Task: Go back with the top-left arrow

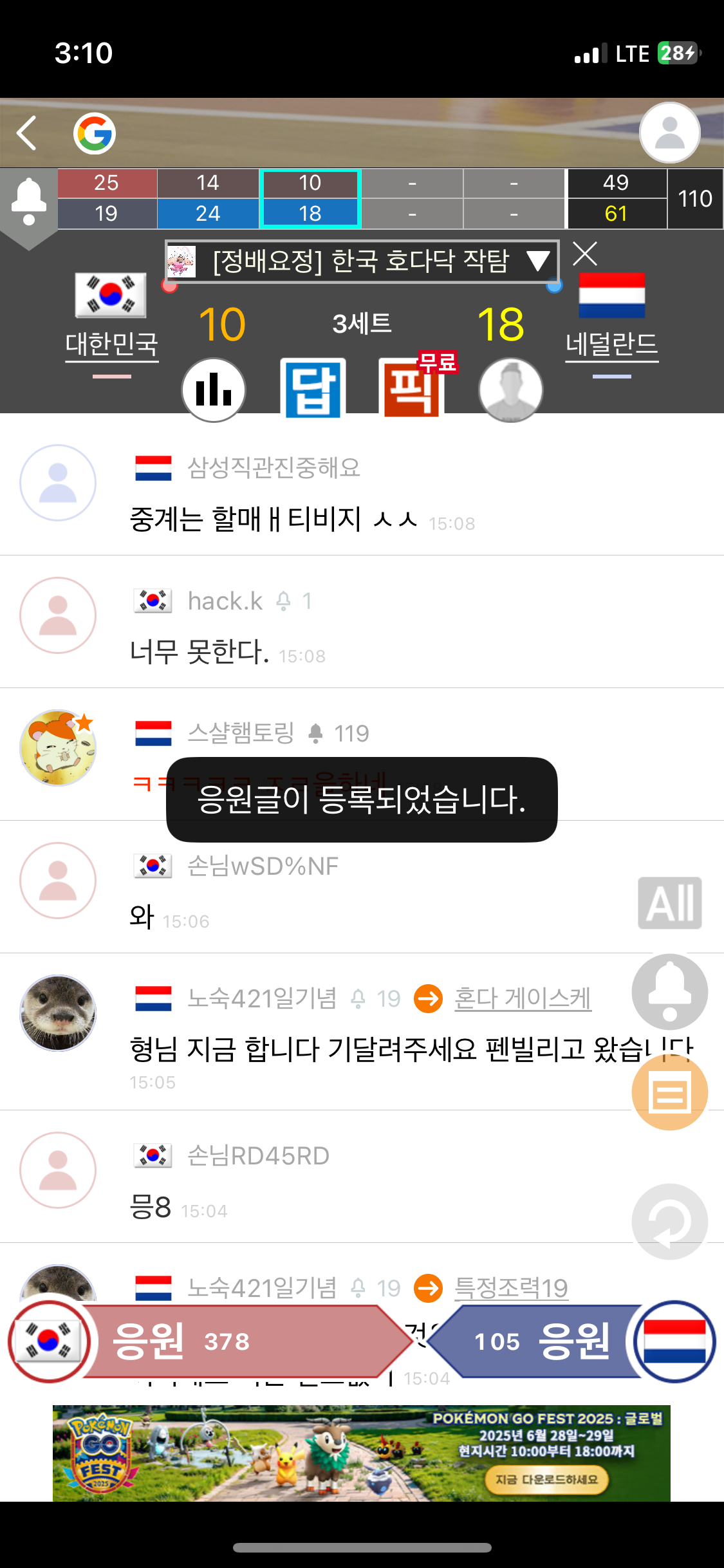Action: point(27,133)
